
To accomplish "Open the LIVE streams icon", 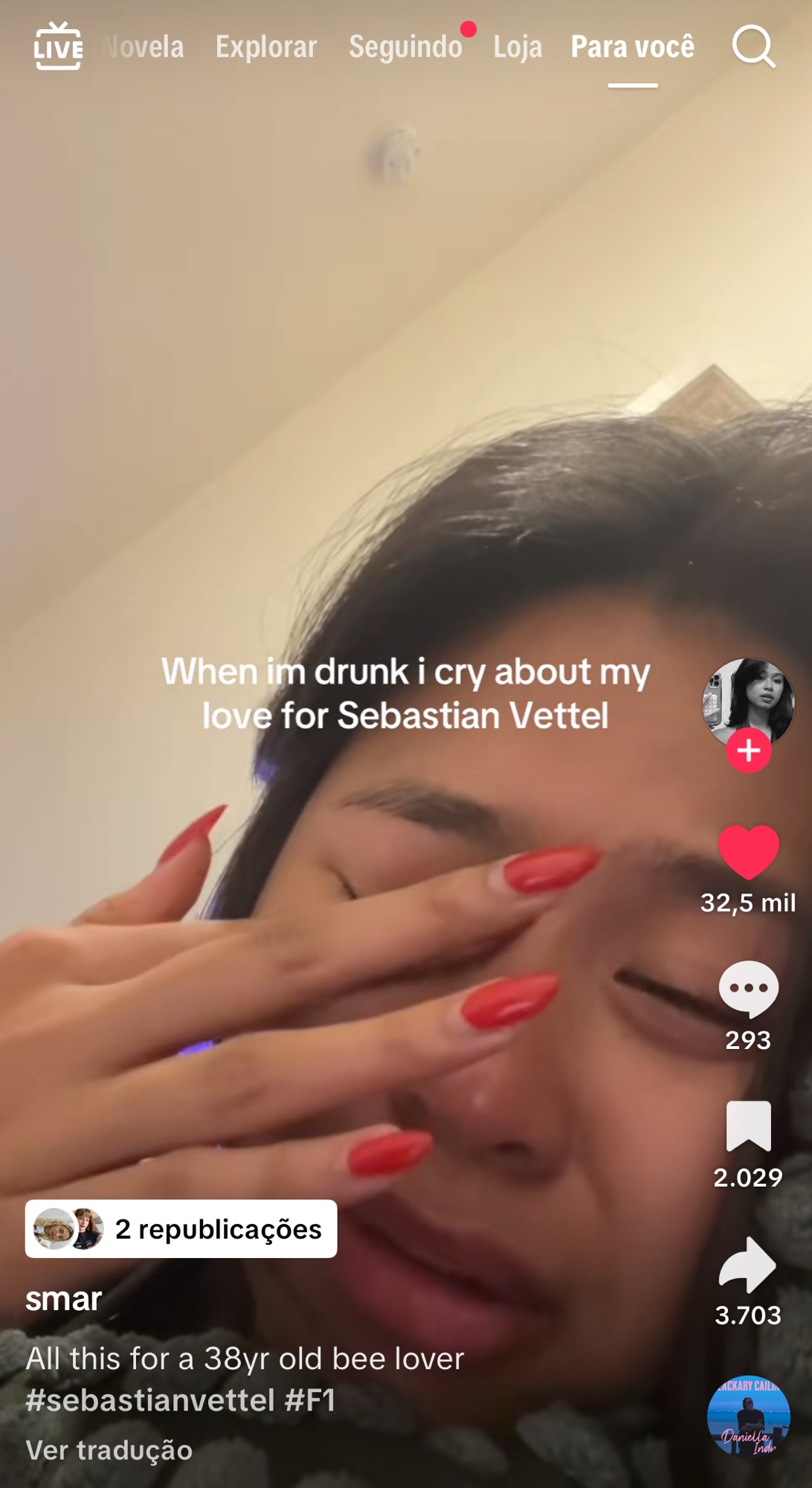I will pos(58,47).
